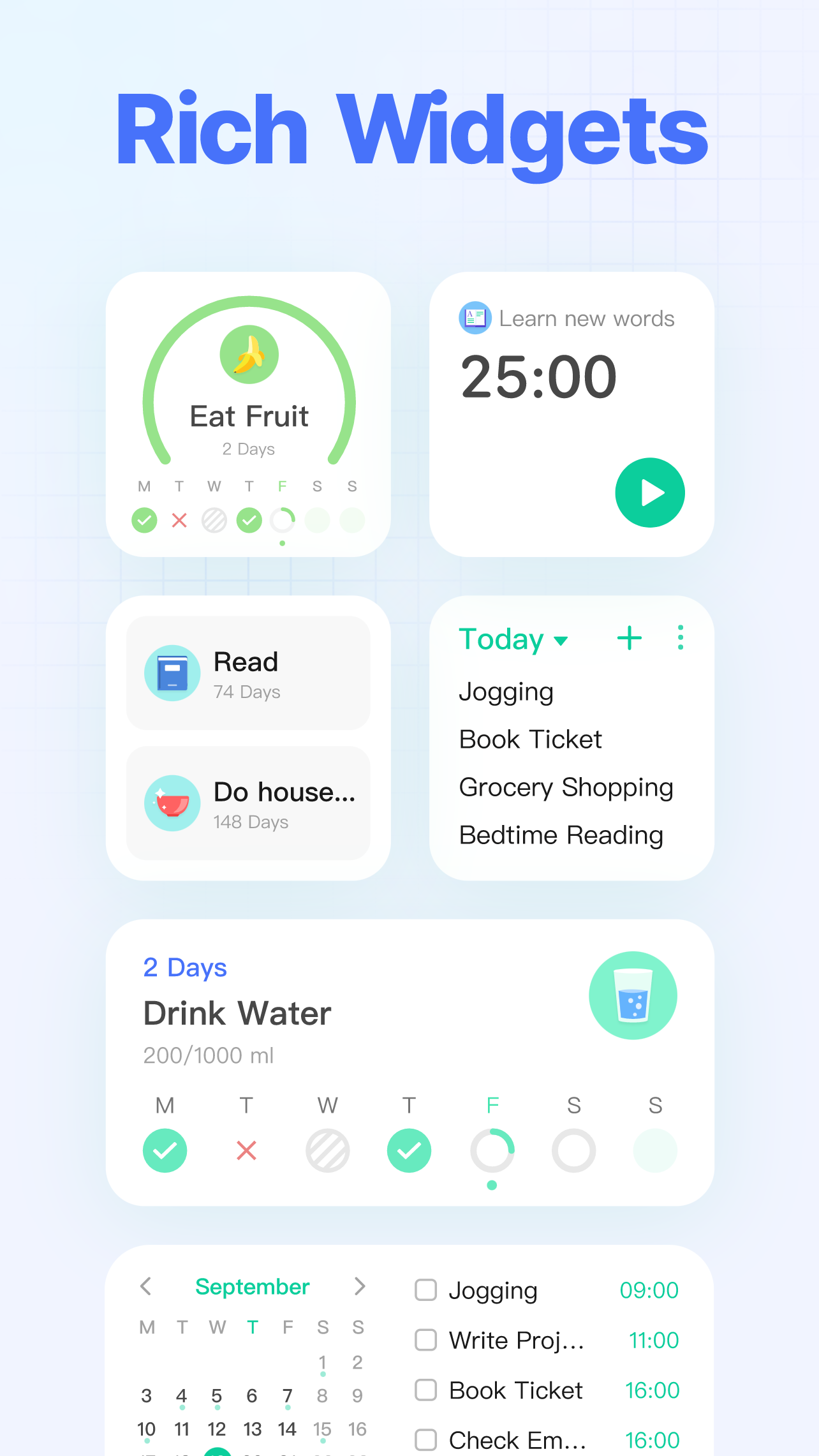Tap Friday's progress ring on Eat Fruit widget
Image resolution: width=819 pixels, height=1456 pixels.
pyautogui.click(x=283, y=520)
